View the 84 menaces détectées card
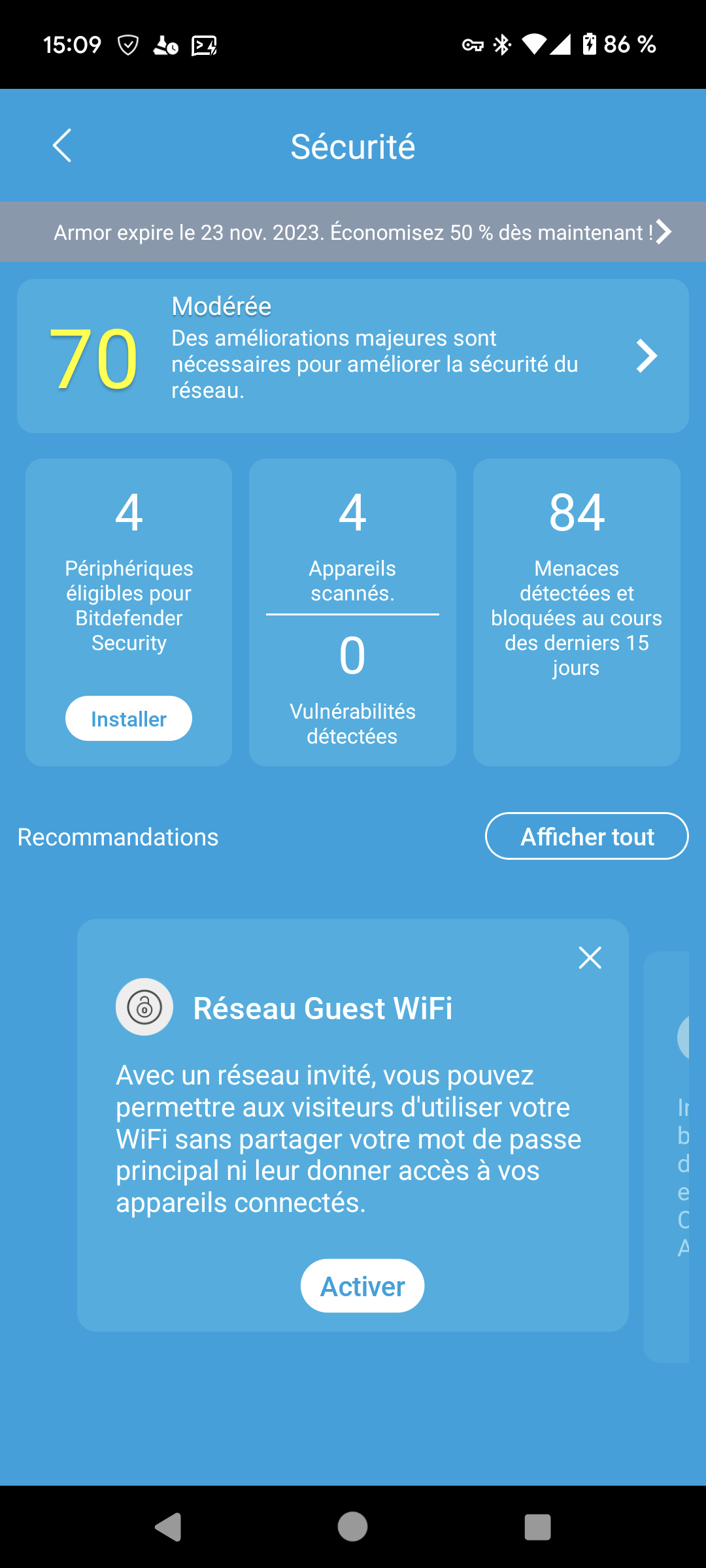The width and height of the screenshot is (706, 1568). [x=577, y=612]
